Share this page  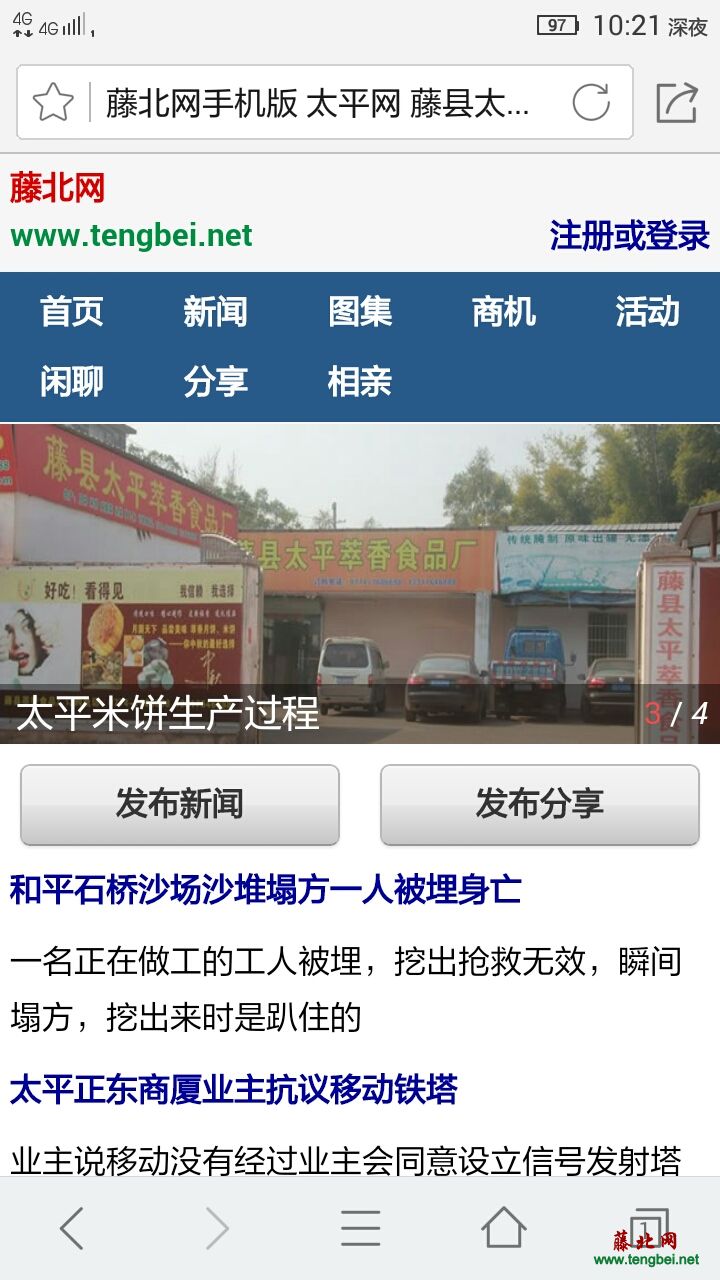click(x=677, y=102)
